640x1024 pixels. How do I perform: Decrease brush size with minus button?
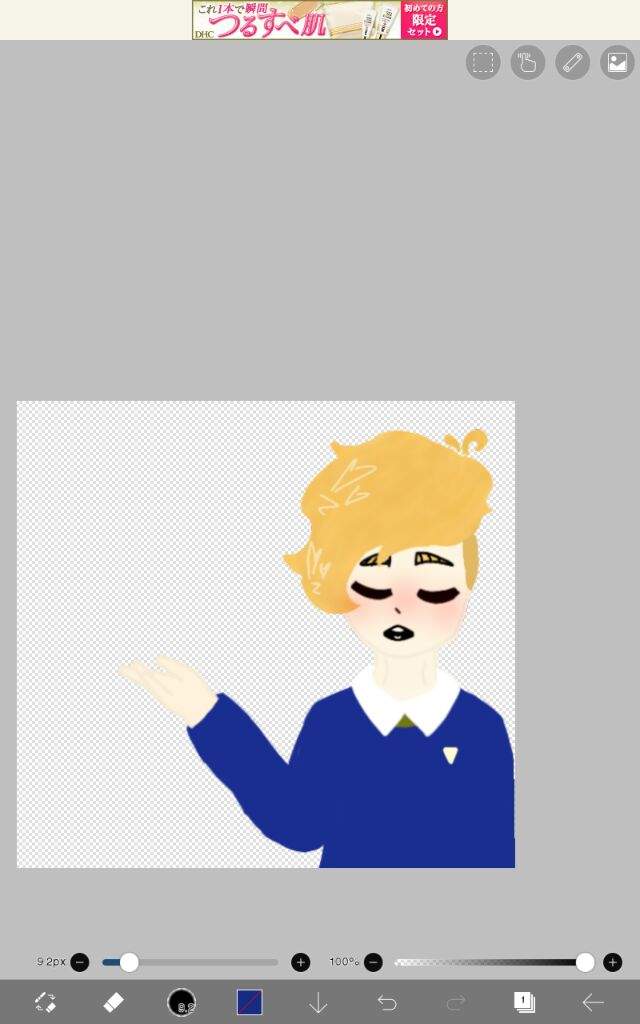[x=80, y=962]
